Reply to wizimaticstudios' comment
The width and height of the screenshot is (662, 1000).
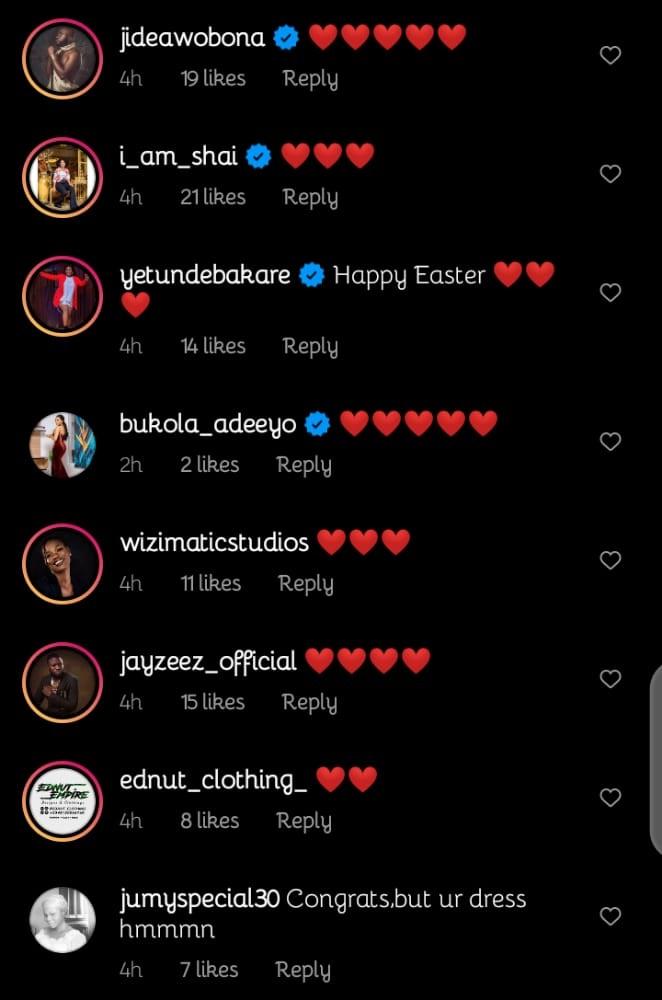(305, 583)
